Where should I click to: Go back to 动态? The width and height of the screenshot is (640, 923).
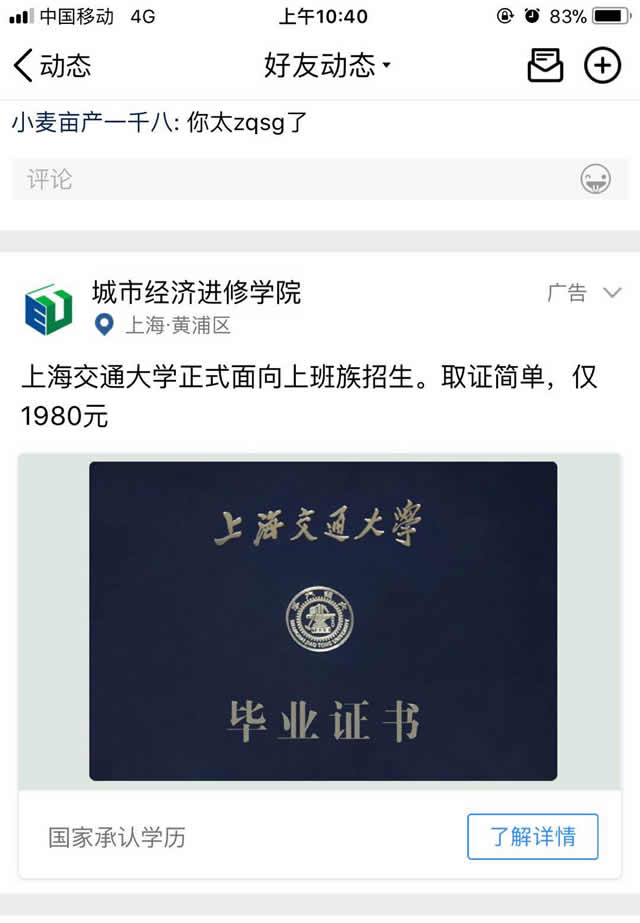[x=52, y=66]
